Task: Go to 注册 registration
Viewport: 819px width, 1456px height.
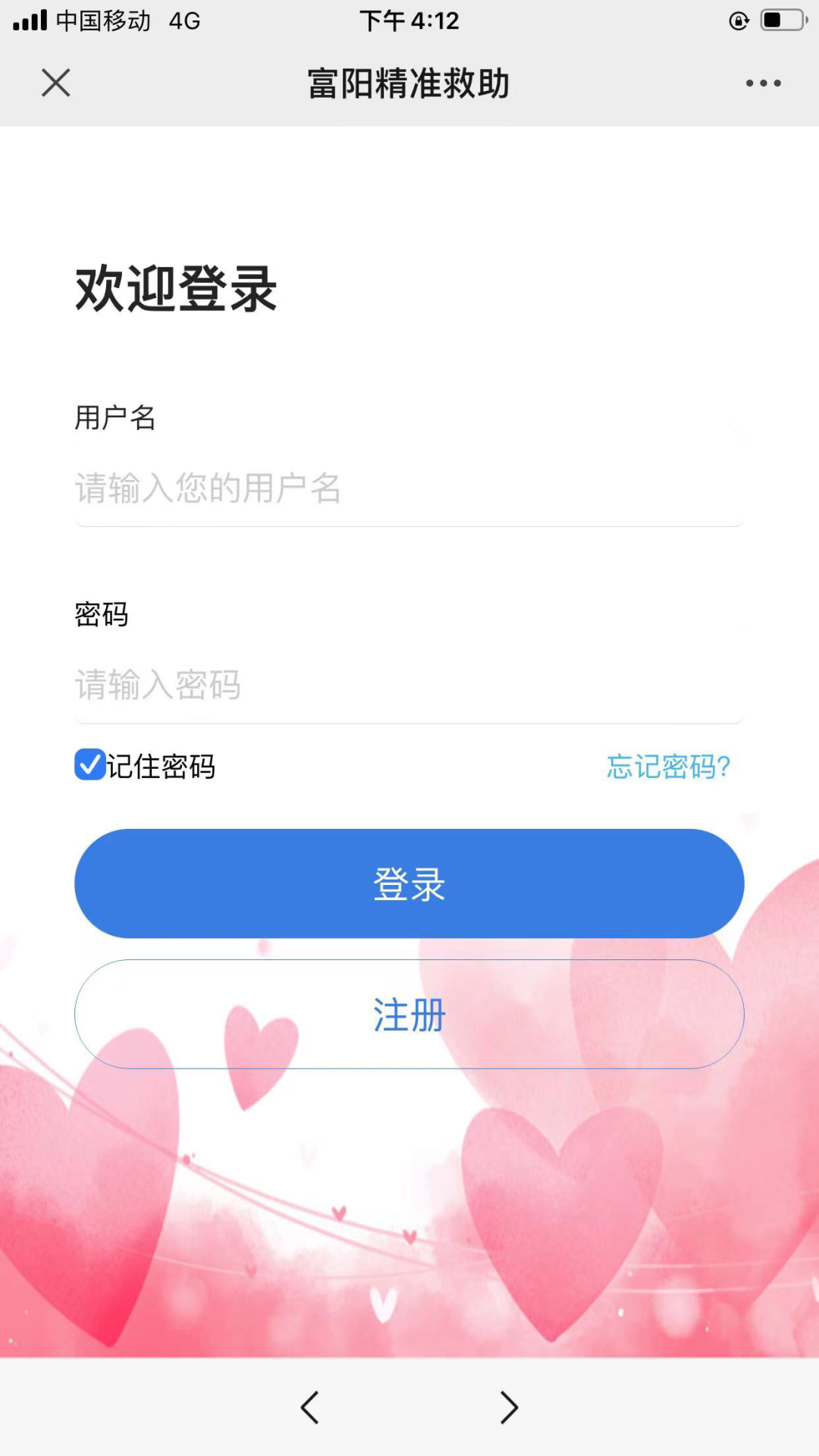Action: (409, 1015)
